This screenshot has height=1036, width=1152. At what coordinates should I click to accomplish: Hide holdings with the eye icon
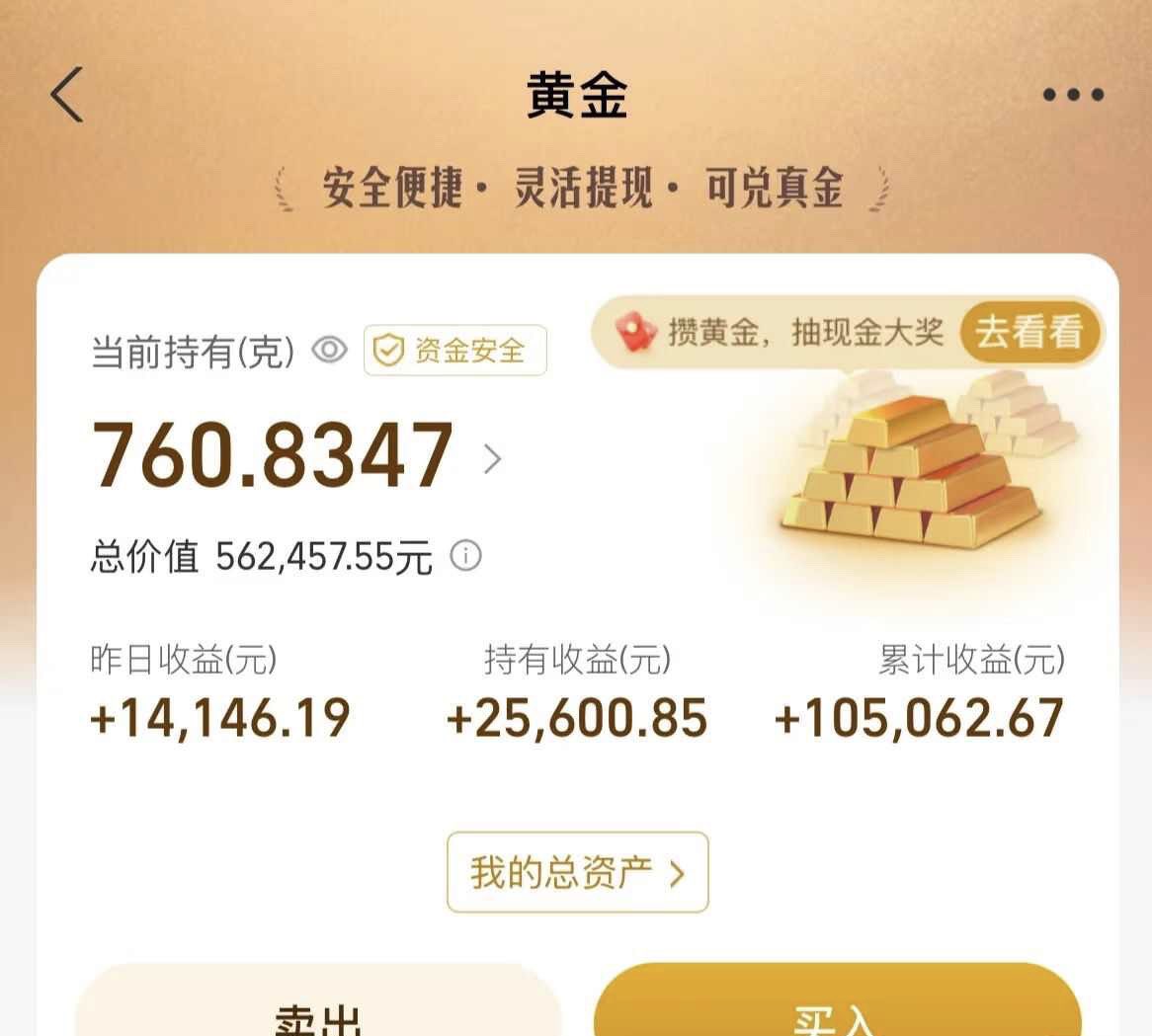click(x=330, y=350)
